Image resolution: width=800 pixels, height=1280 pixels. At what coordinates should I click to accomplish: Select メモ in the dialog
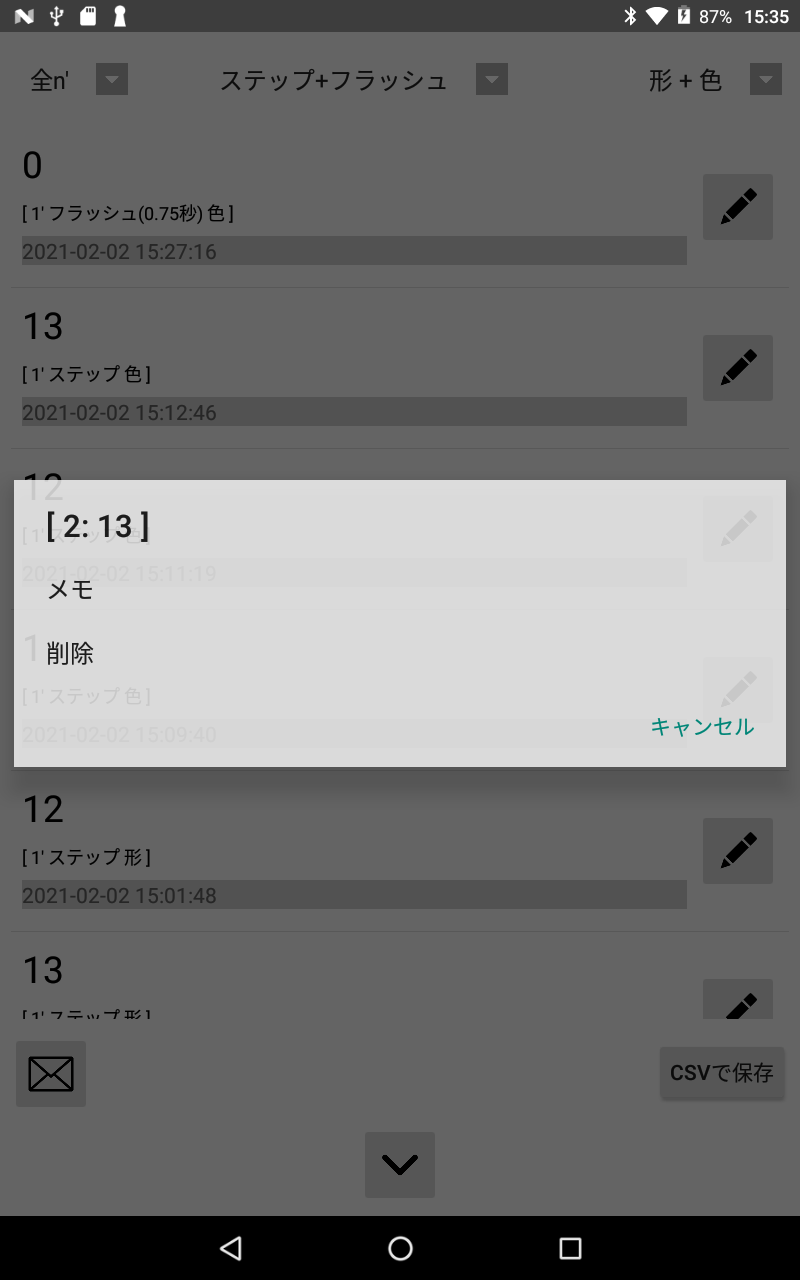tap(399, 590)
